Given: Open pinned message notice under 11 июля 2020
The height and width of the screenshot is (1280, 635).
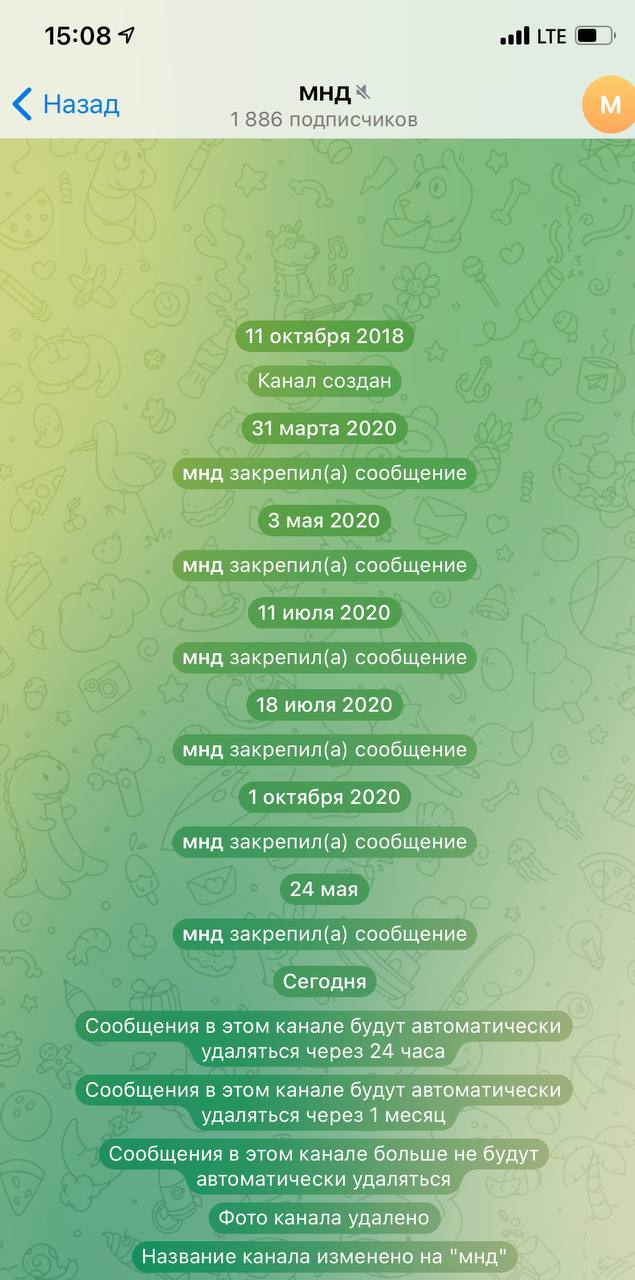Looking at the screenshot, I should click(325, 657).
